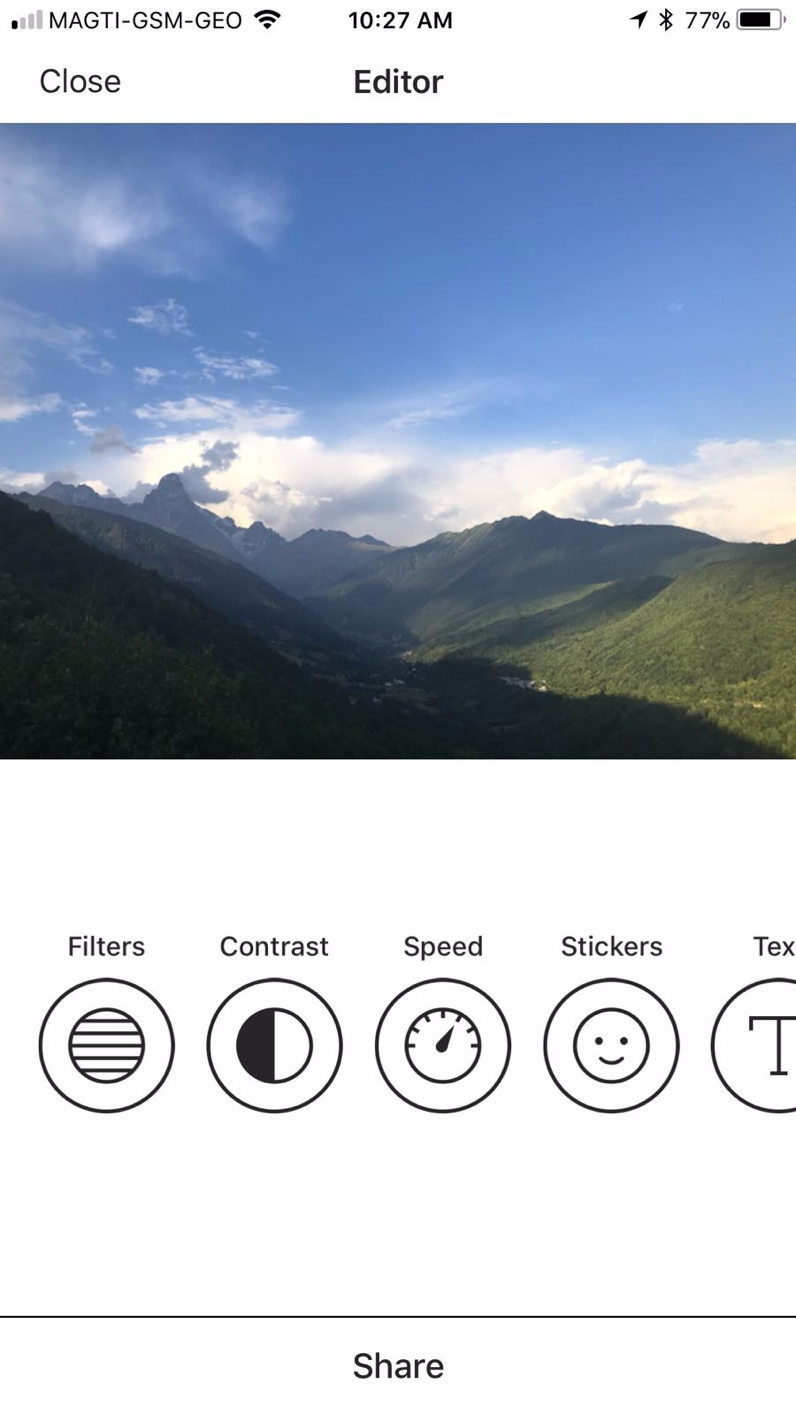Adjust Contrast with the half-circle icon
Viewport: 796px width, 1414px height.
point(275,1045)
